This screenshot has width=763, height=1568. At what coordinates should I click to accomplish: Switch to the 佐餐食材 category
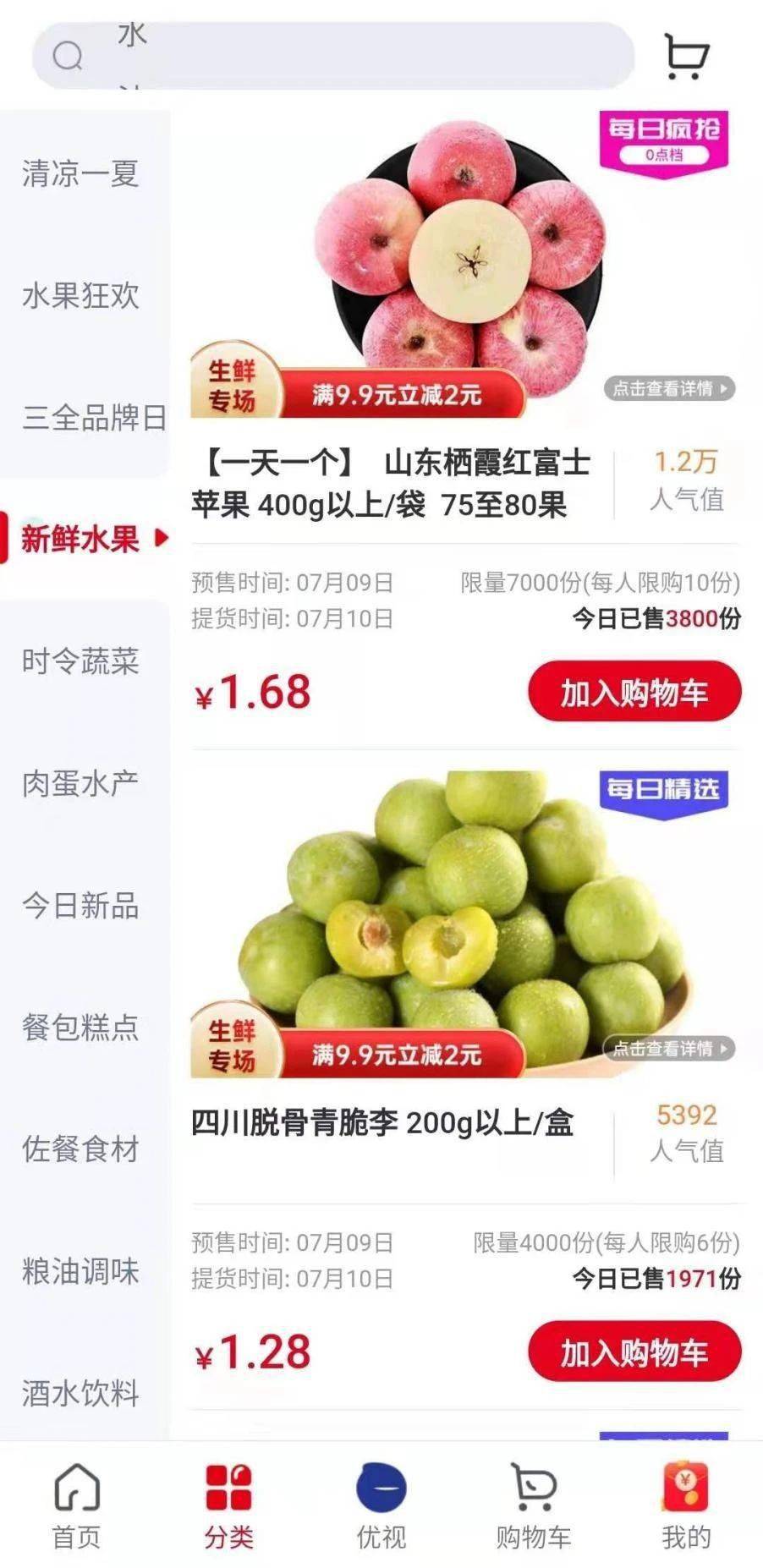coord(80,1149)
